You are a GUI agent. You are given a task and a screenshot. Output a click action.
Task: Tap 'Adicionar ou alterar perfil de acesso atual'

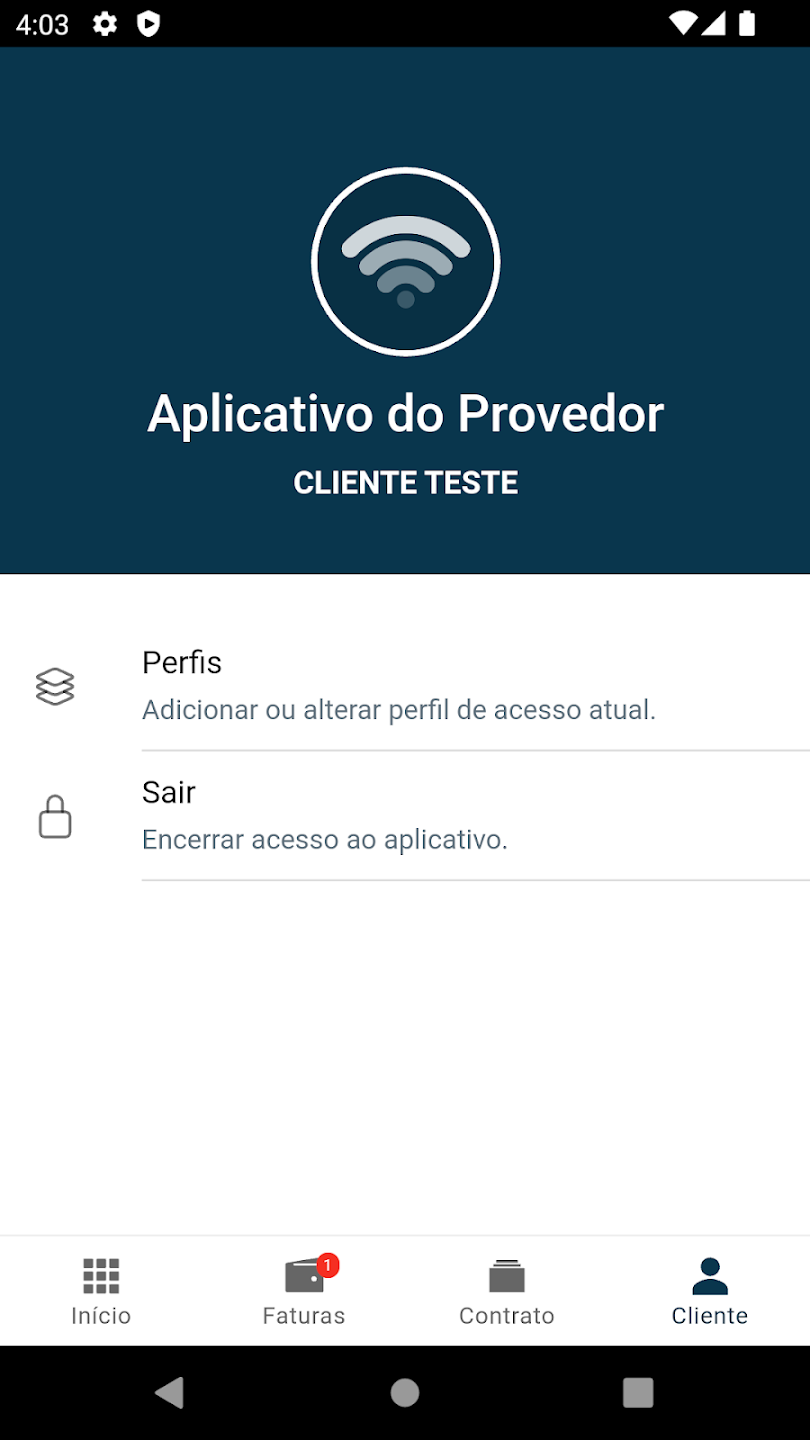point(399,709)
